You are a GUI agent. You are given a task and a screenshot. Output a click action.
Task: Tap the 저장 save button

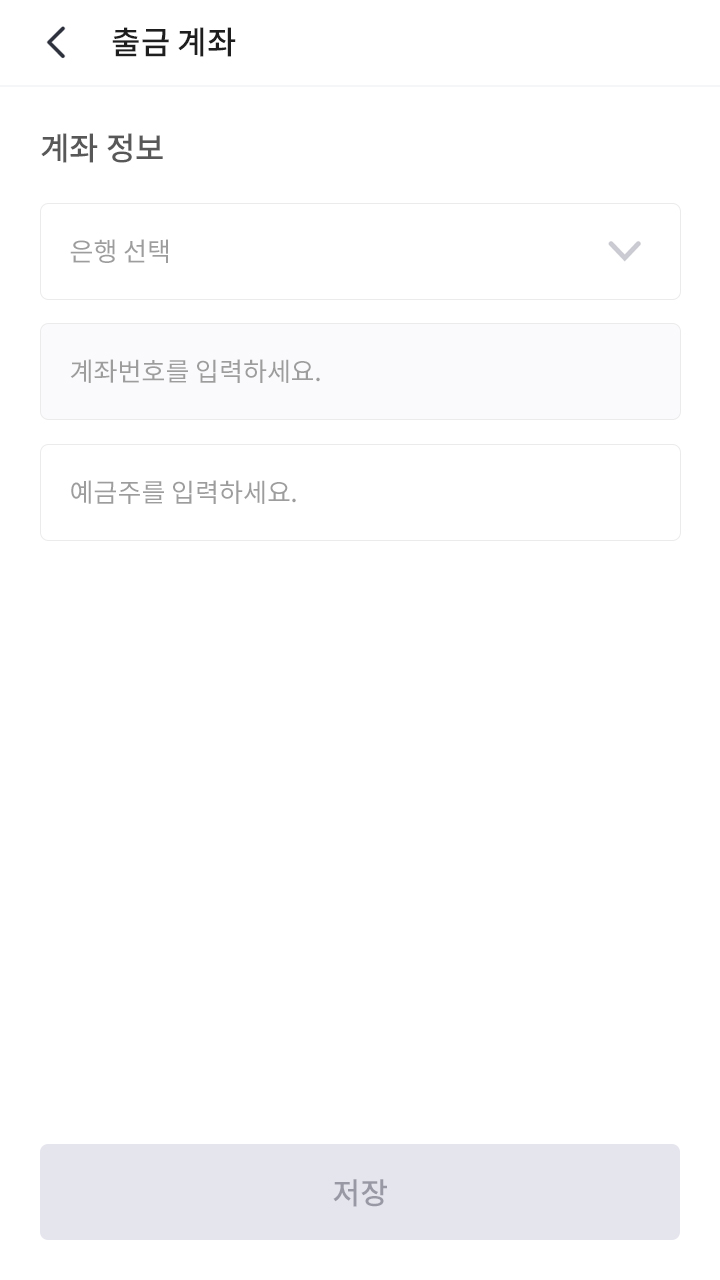point(360,1191)
